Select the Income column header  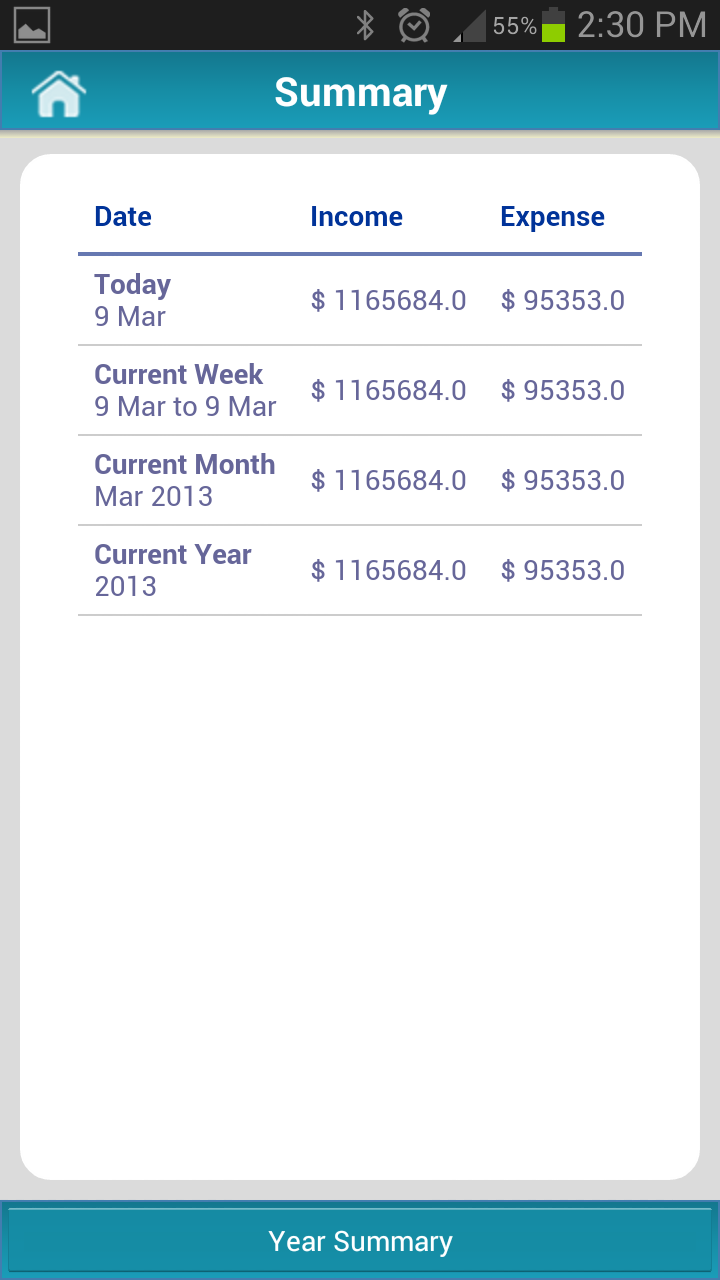pos(357,216)
